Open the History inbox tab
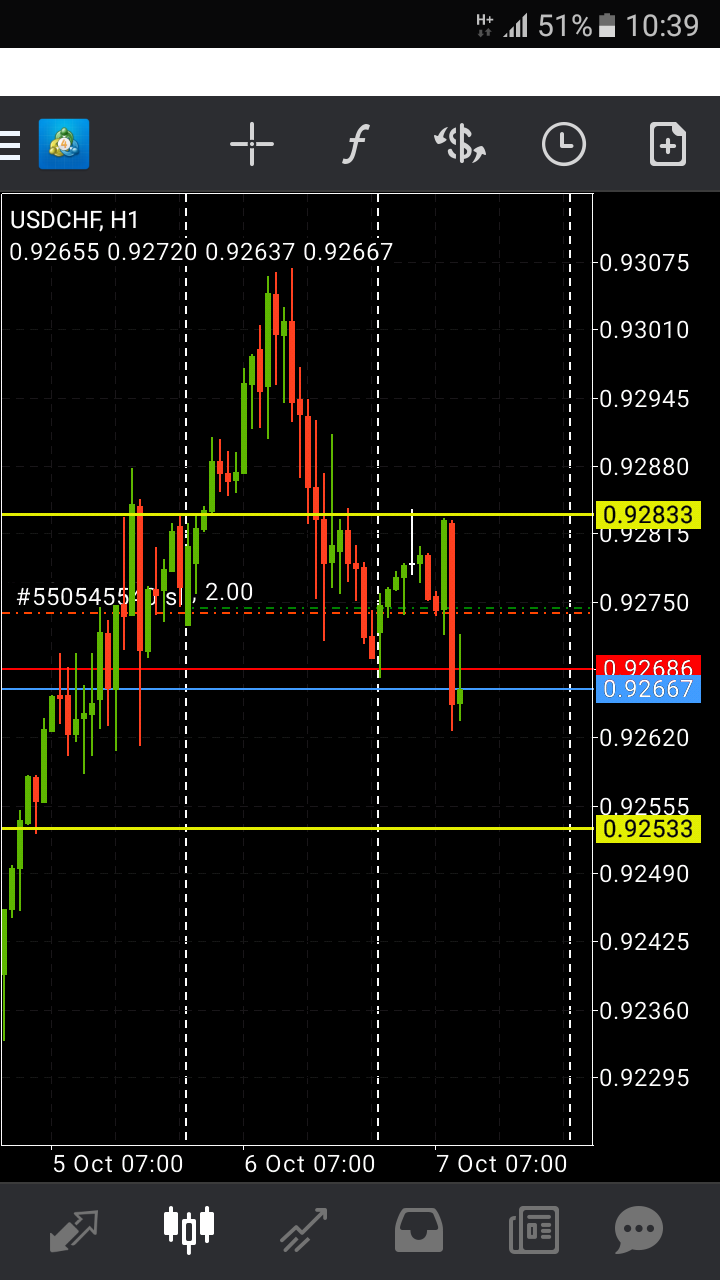The width and height of the screenshot is (720, 1280). pyautogui.click(x=419, y=1230)
